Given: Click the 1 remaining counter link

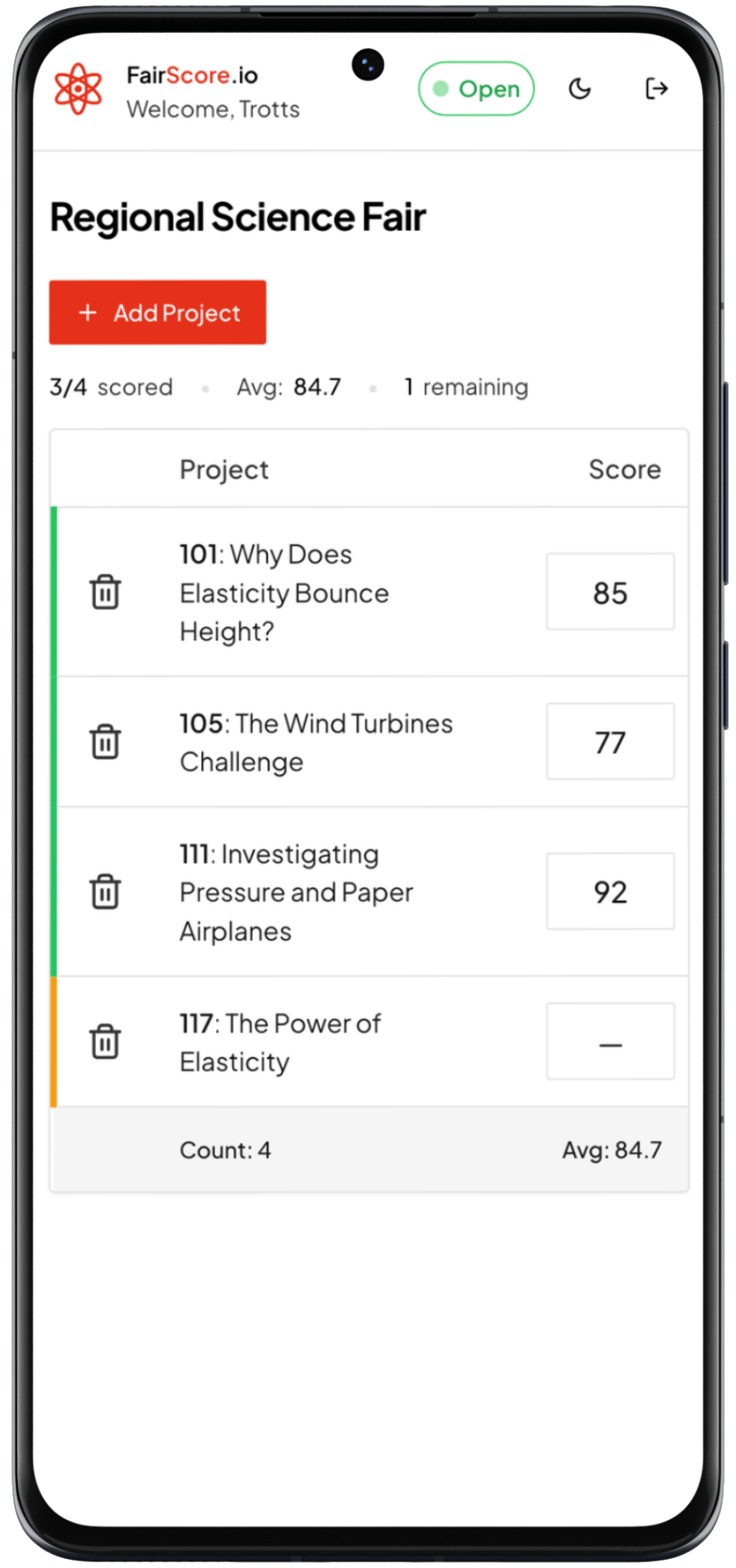Looking at the screenshot, I should pyautogui.click(x=466, y=387).
